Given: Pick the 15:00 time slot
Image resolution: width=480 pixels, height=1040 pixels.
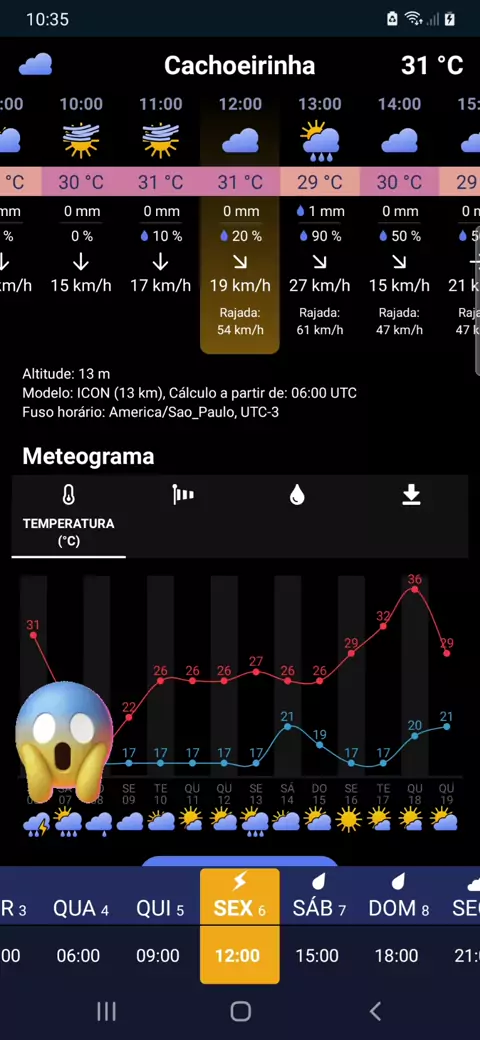Looking at the screenshot, I should pyautogui.click(x=317, y=956).
